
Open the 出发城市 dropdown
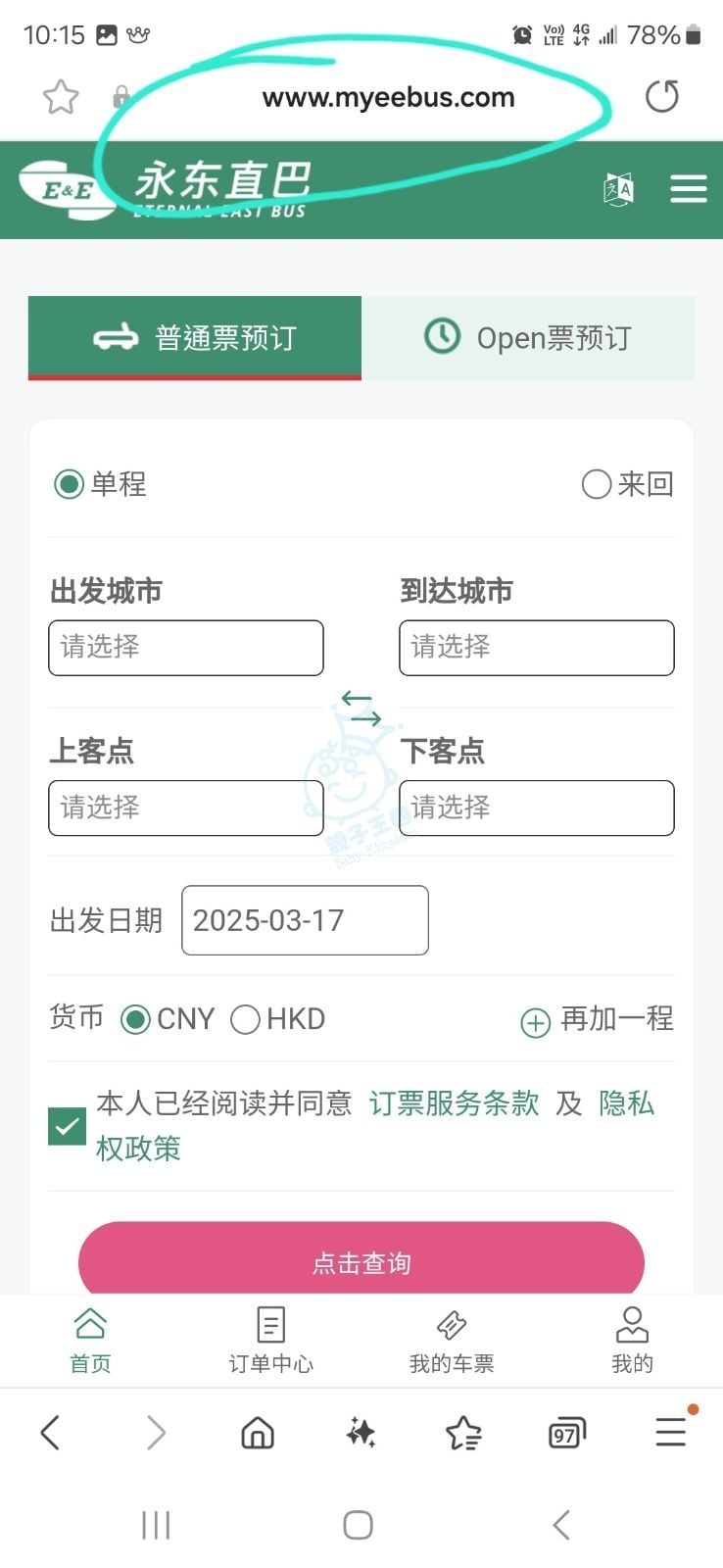(186, 647)
